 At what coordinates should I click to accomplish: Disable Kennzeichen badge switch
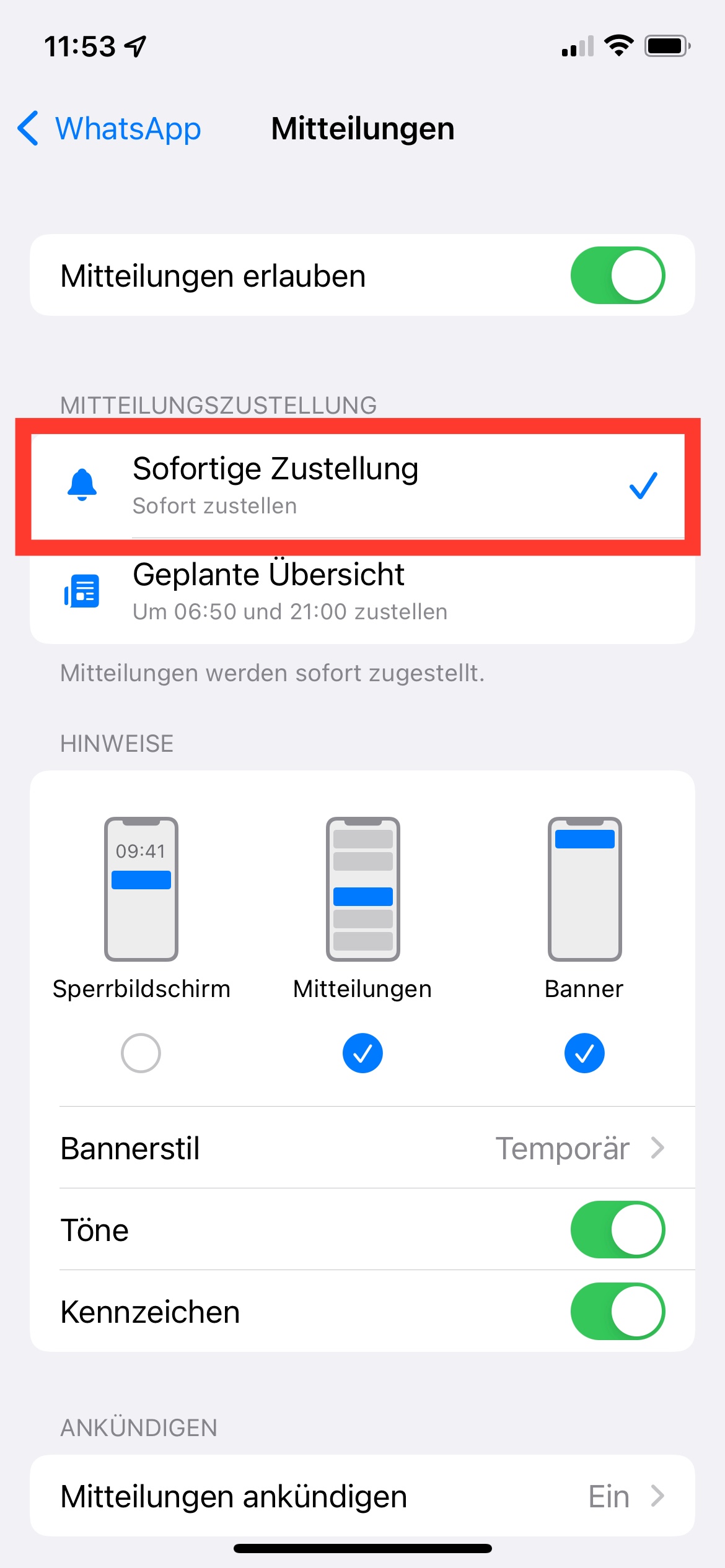click(x=618, y=1311)
